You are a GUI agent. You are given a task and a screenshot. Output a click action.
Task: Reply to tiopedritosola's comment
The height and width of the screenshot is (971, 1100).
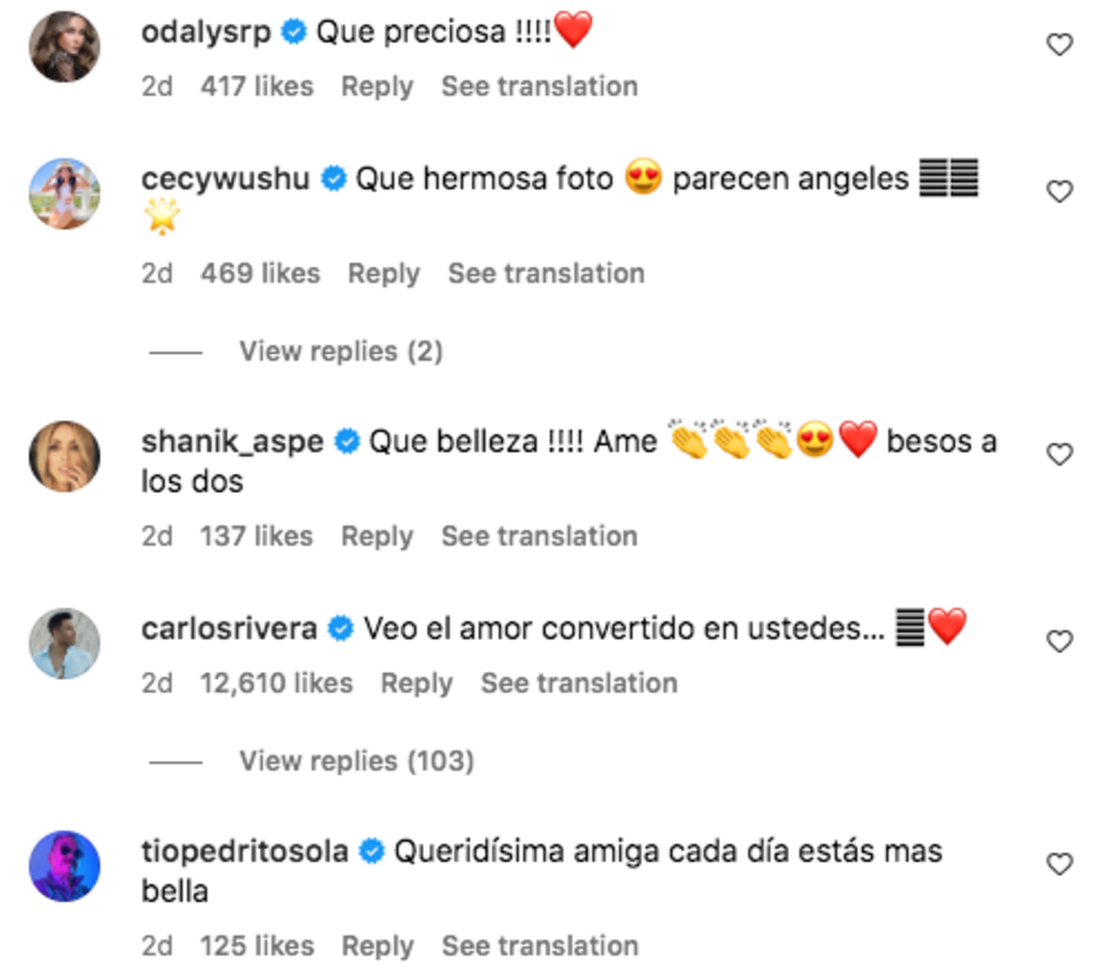pos(377,946)
